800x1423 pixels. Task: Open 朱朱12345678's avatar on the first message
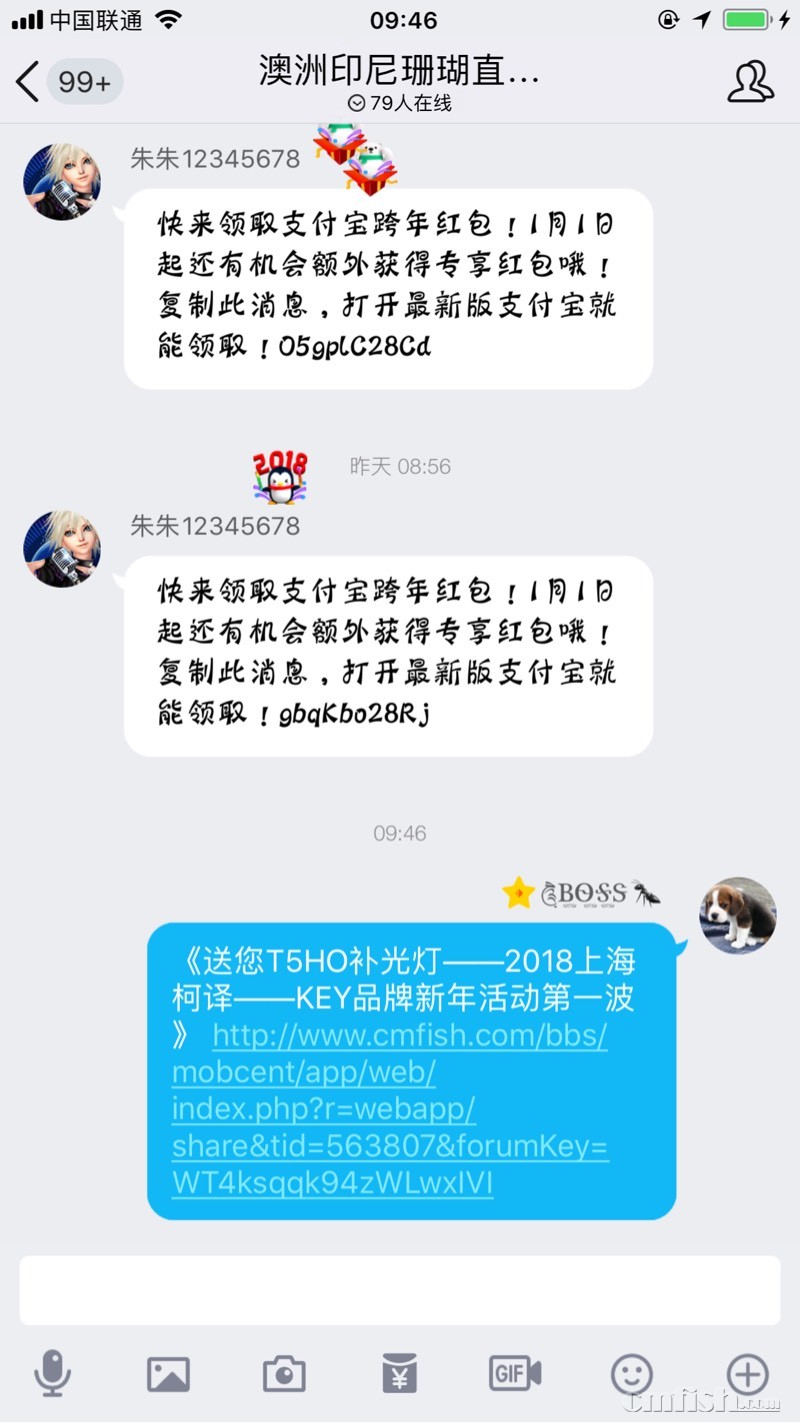tap(62, 182)
